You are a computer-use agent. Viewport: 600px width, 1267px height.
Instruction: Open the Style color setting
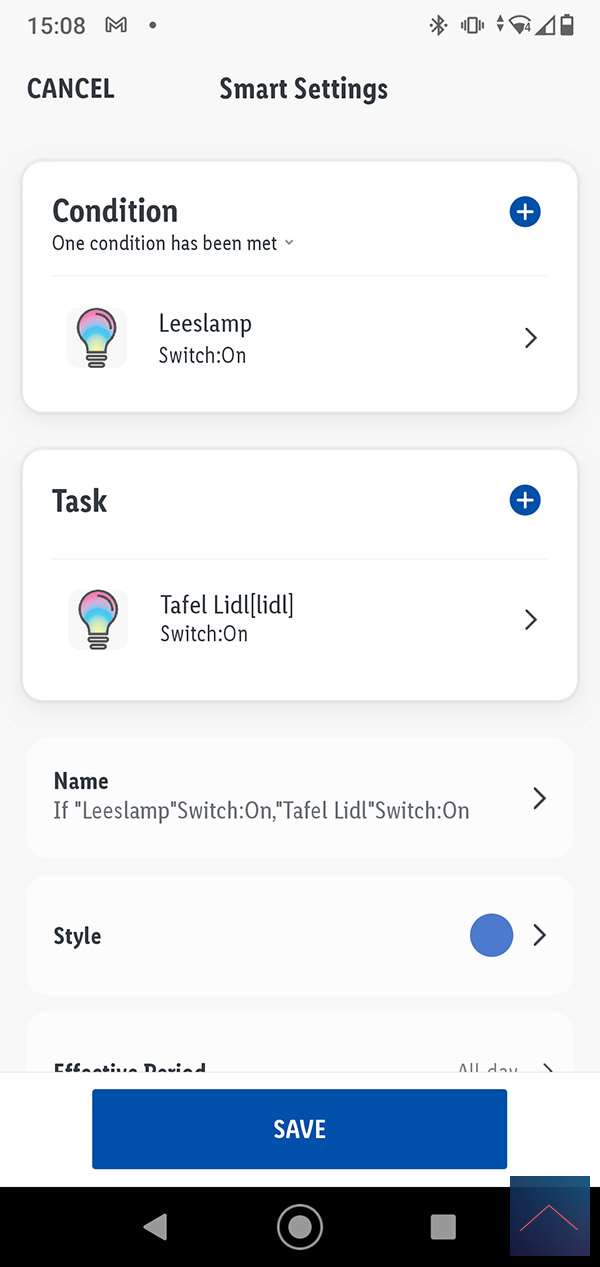[300, 935]
